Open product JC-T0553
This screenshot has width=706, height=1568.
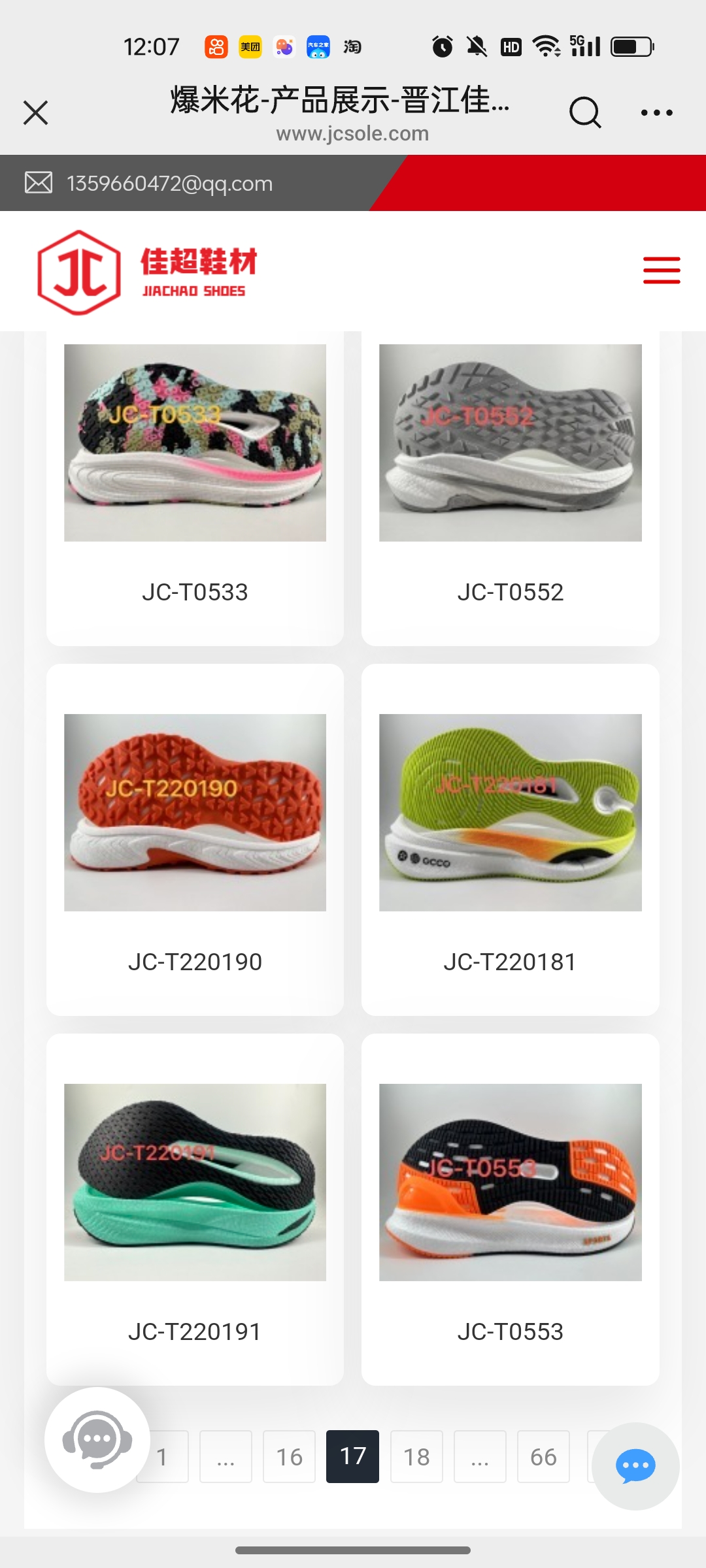[x=510, y=1183]
